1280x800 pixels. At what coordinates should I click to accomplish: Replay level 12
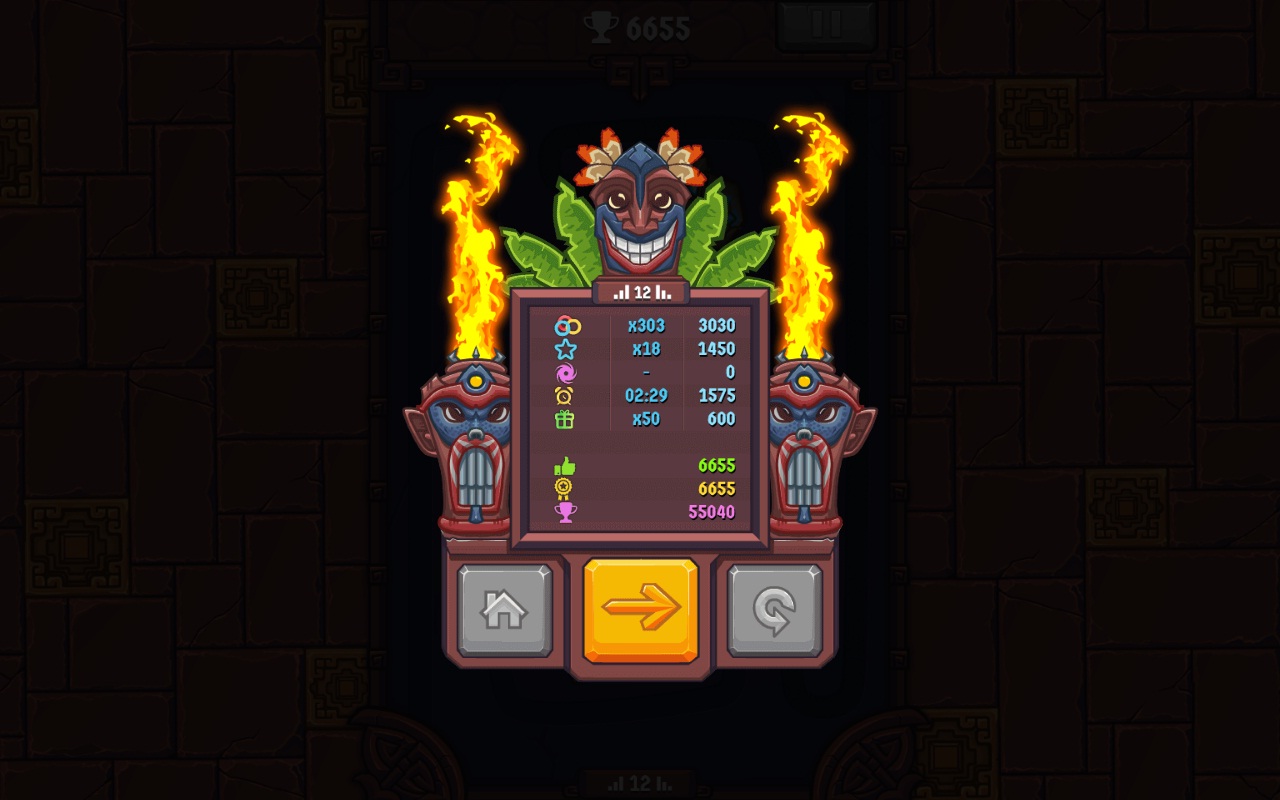(775, 610)
